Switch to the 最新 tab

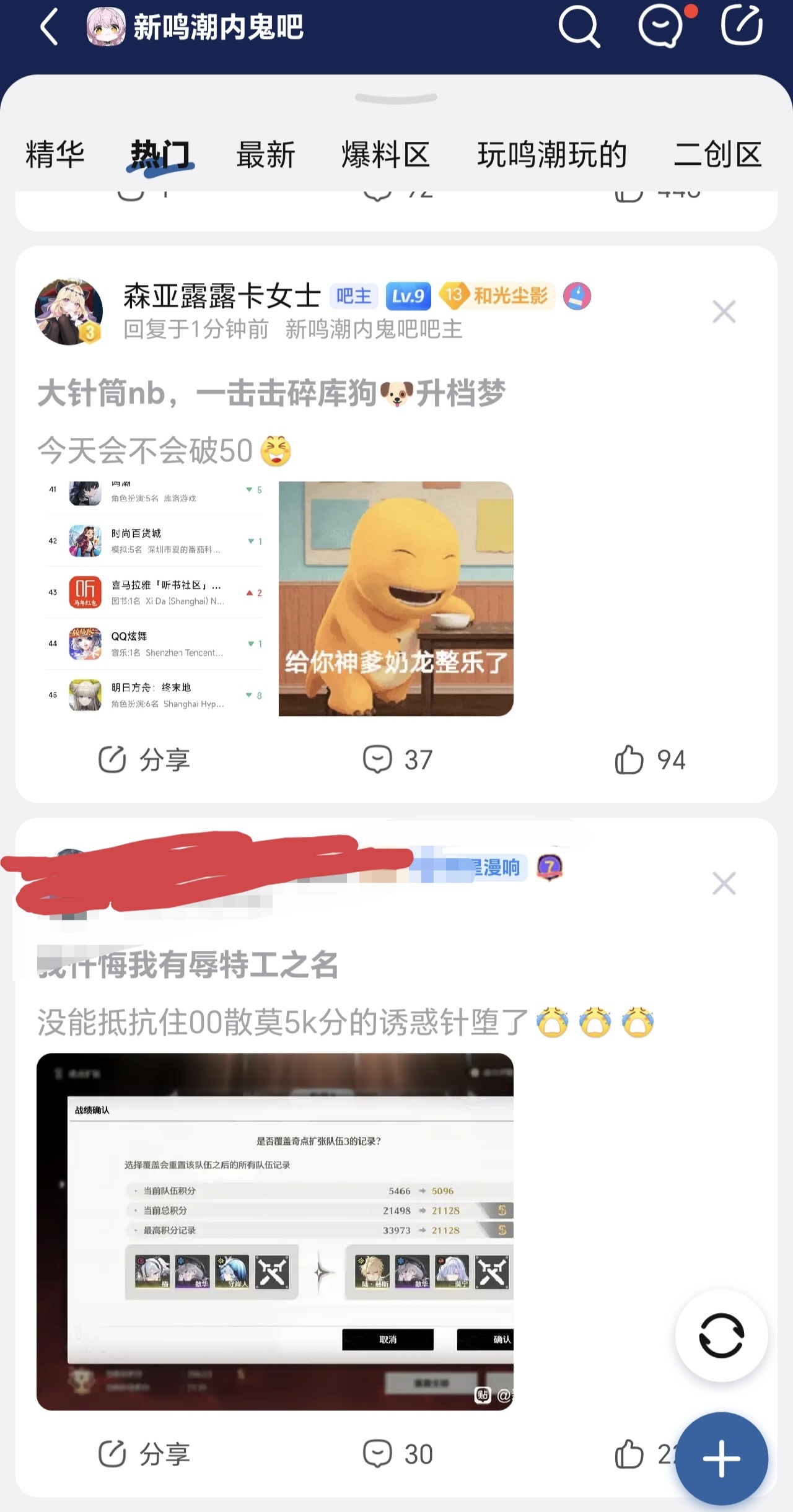point(266,155)
